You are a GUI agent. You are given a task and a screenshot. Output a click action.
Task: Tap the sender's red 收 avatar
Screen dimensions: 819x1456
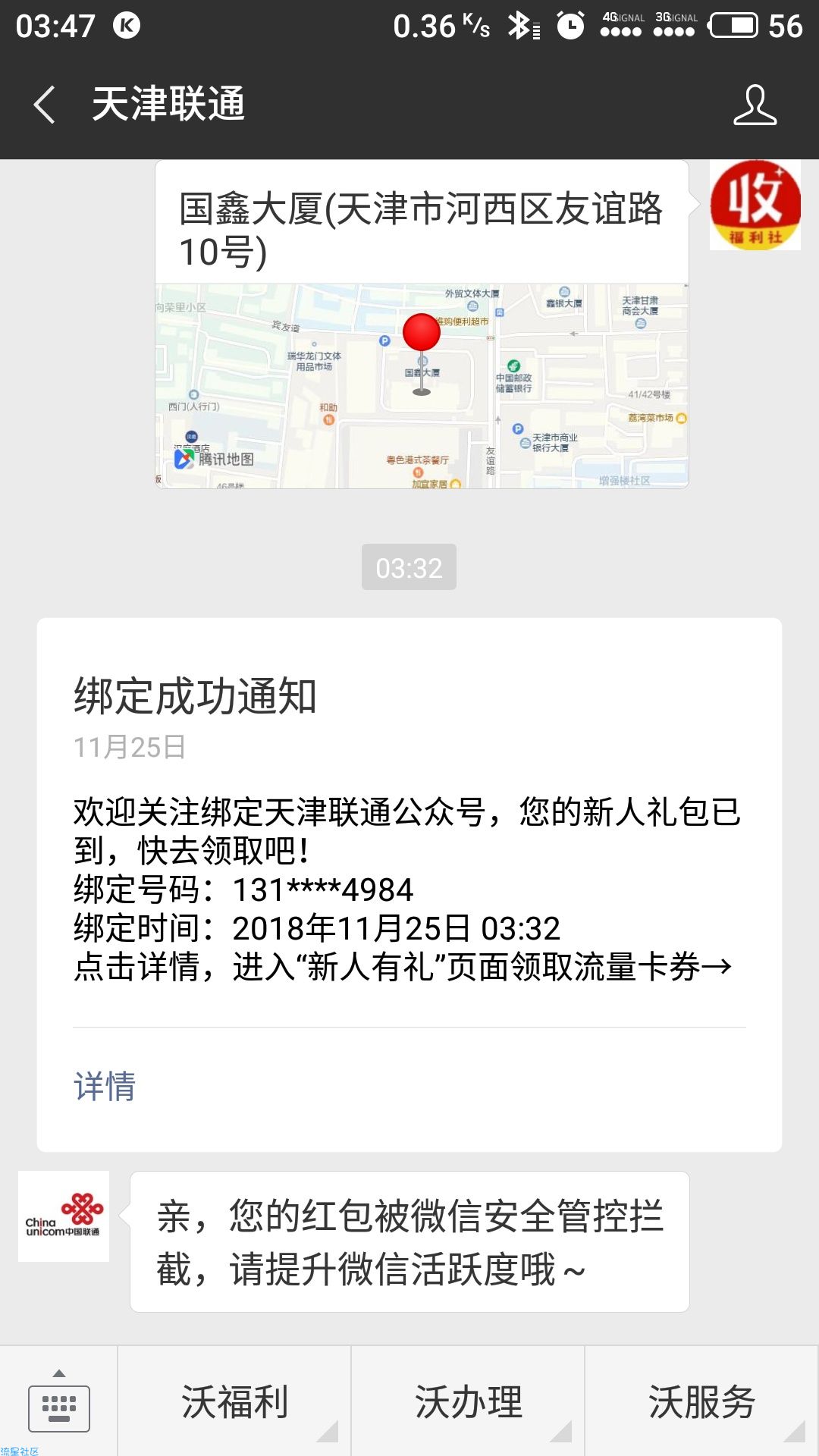[x=755, y=205]
